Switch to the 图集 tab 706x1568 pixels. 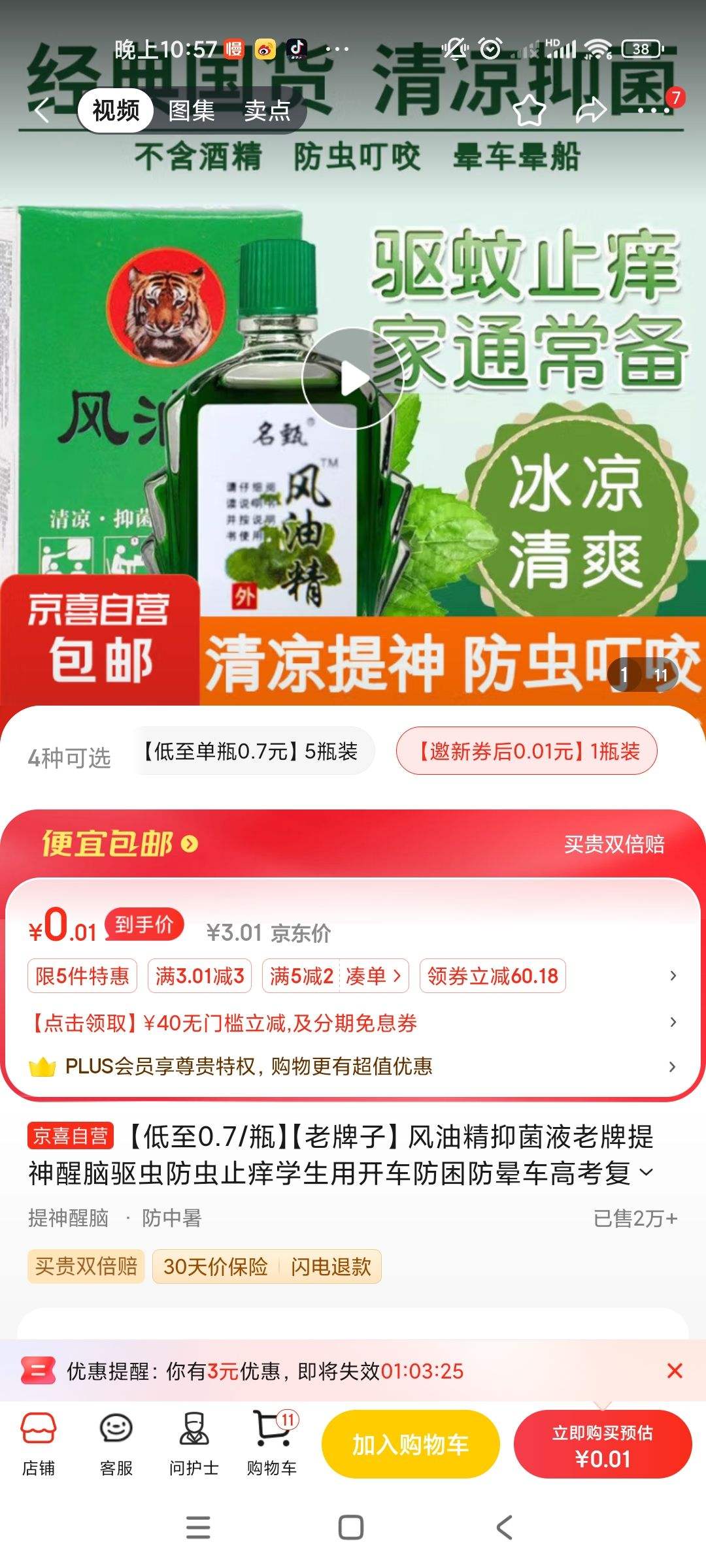pos(192,110)
